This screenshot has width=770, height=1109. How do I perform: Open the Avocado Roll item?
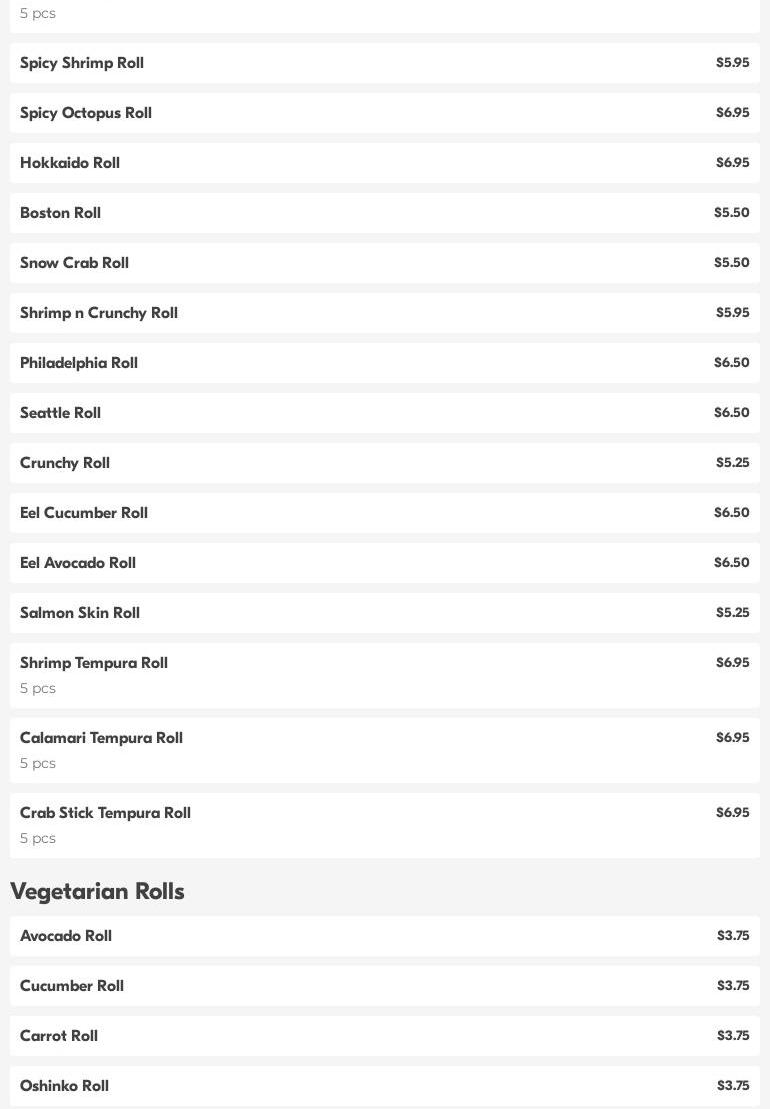tap(384, 936)
